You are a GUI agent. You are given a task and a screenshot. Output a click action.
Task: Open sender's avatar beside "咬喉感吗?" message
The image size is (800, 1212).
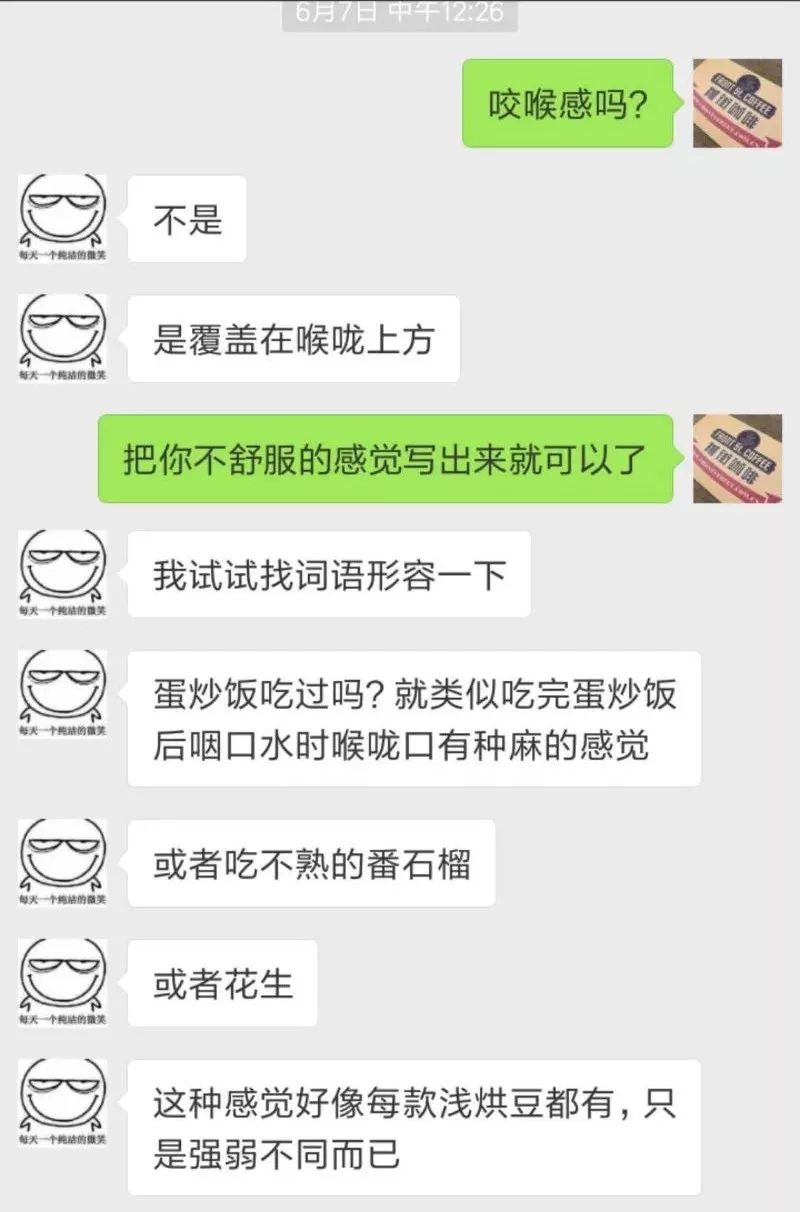(737, 103)
